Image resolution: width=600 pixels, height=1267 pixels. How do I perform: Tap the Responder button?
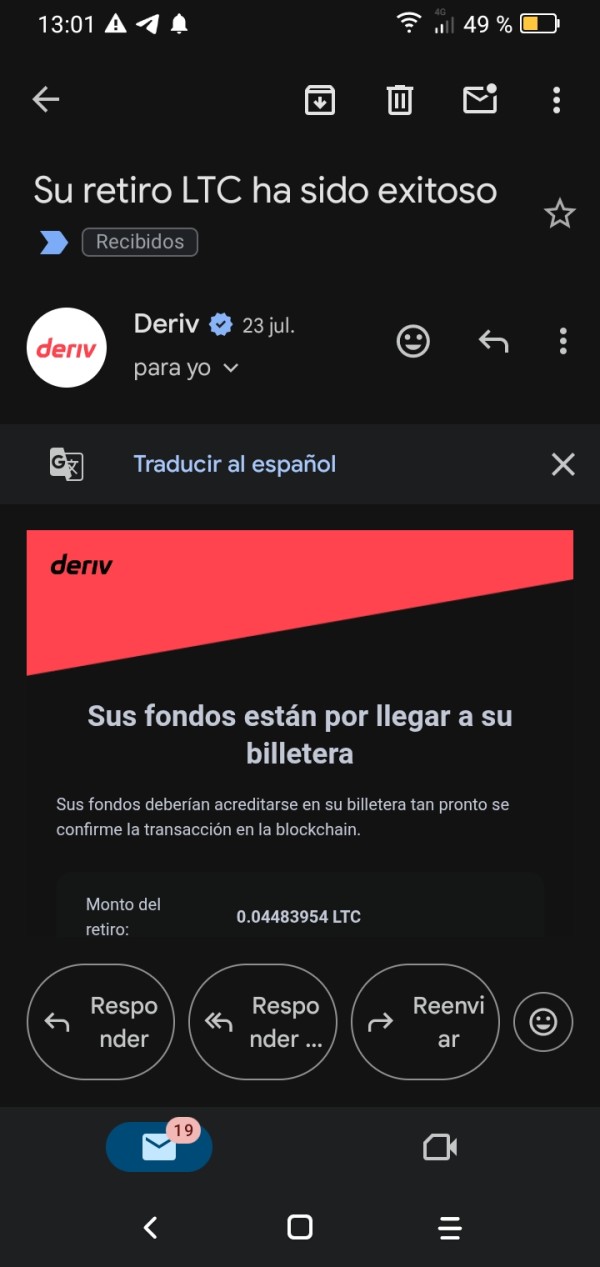coord(101,1022)
